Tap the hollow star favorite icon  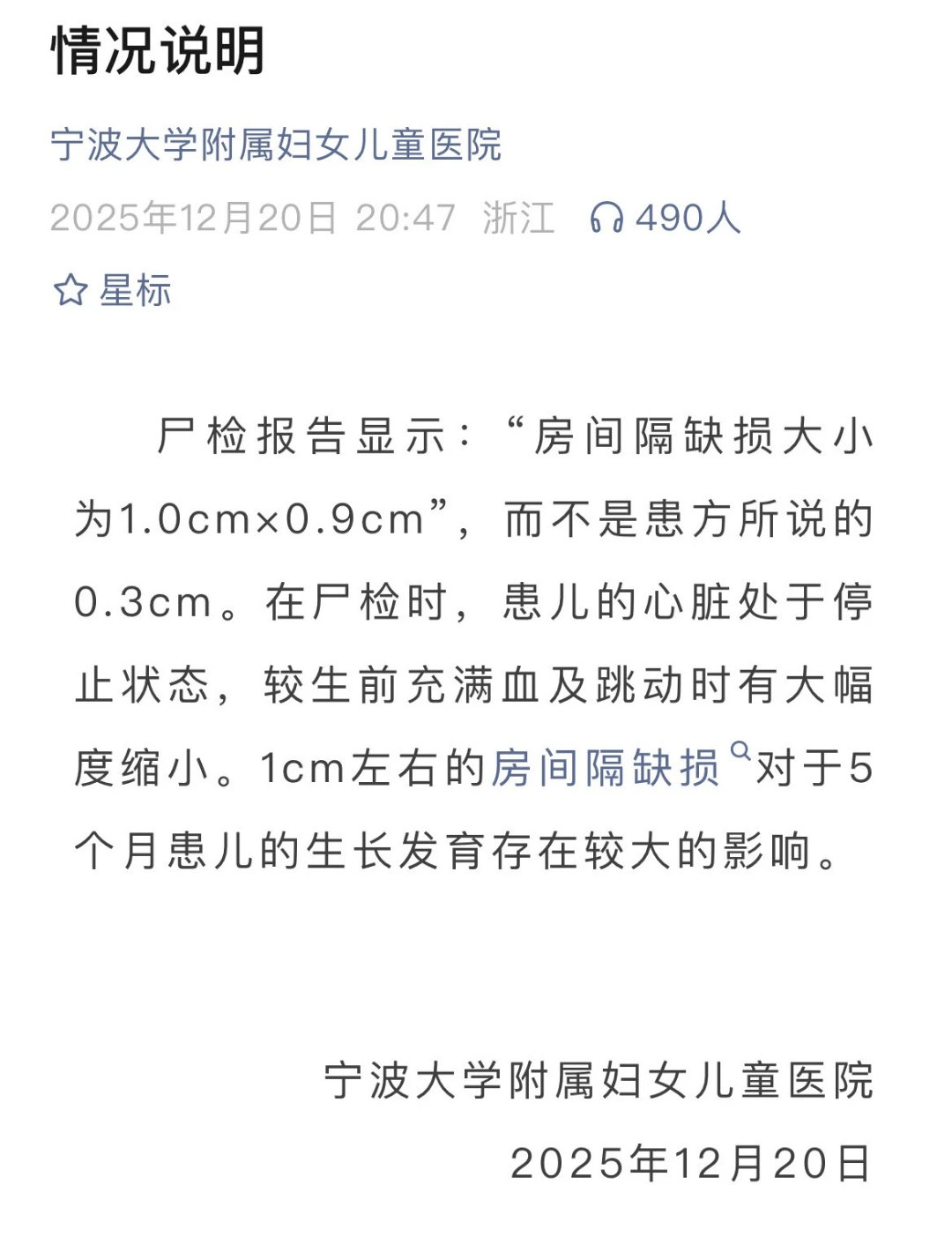pos(71,288)
